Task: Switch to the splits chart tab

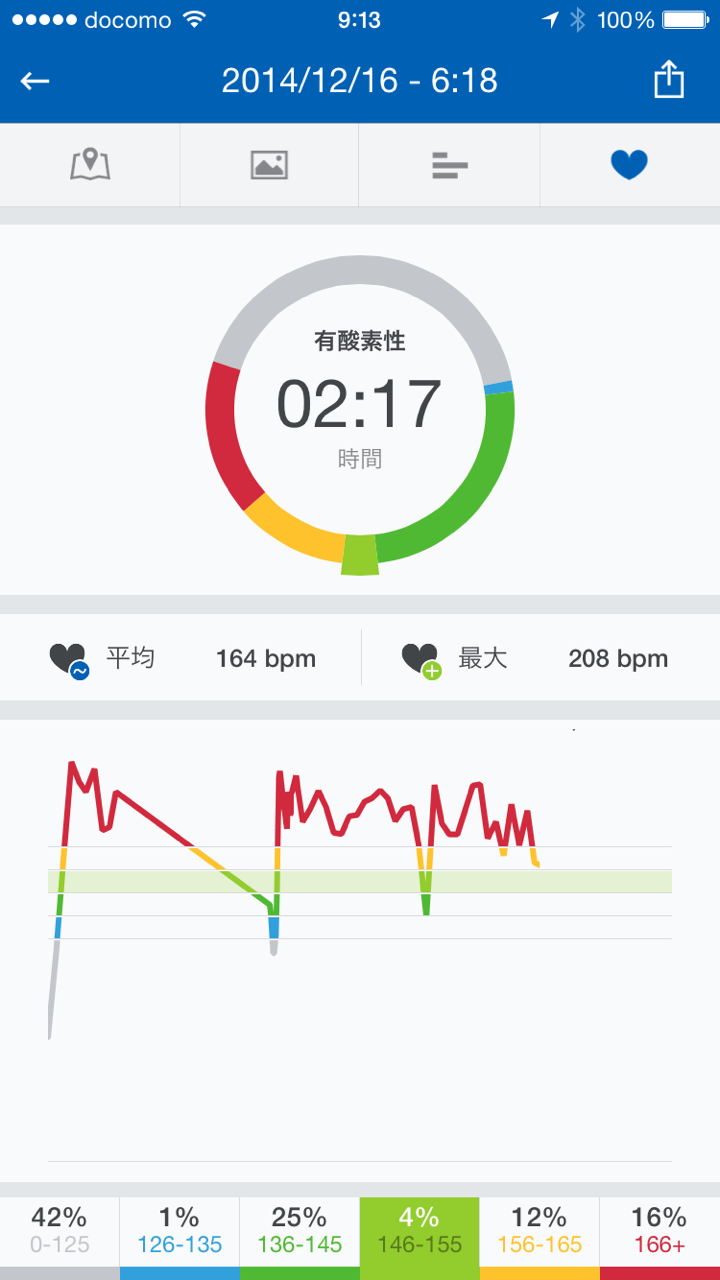Action: tap(450, 165)
